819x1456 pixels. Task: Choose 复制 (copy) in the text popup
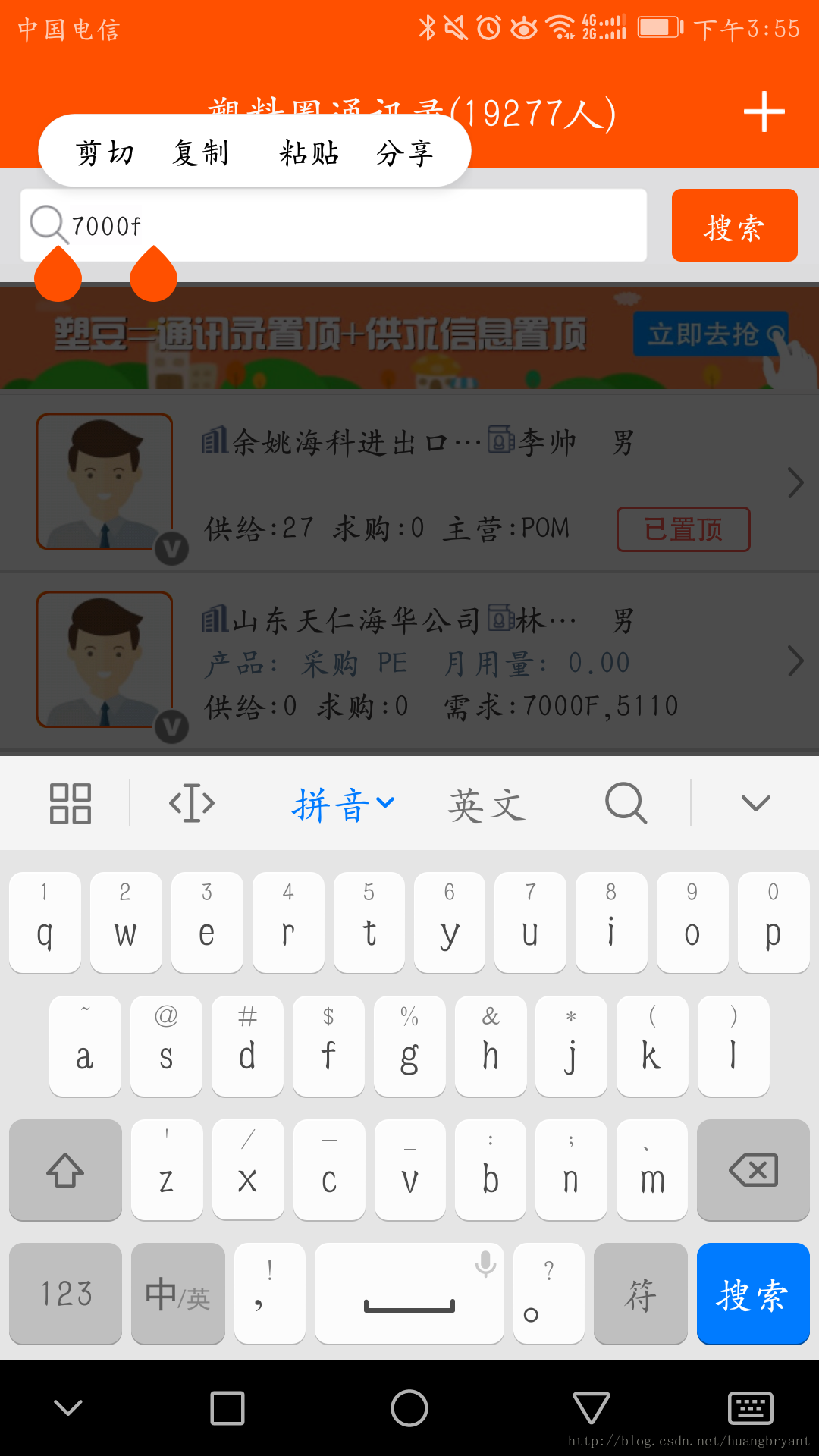tap(201, 153)
